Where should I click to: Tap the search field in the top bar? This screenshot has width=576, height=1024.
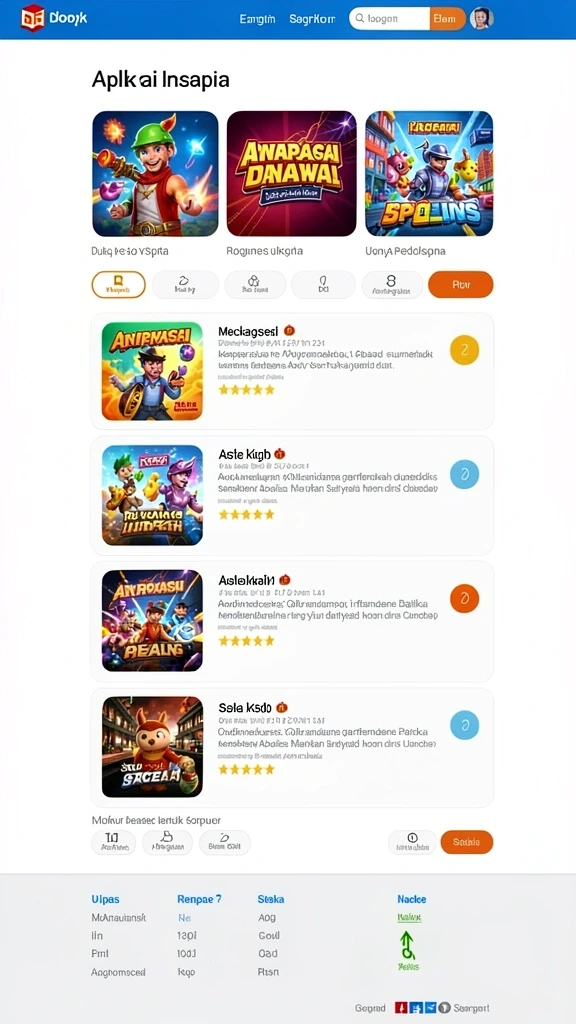[x=389, y=19]
